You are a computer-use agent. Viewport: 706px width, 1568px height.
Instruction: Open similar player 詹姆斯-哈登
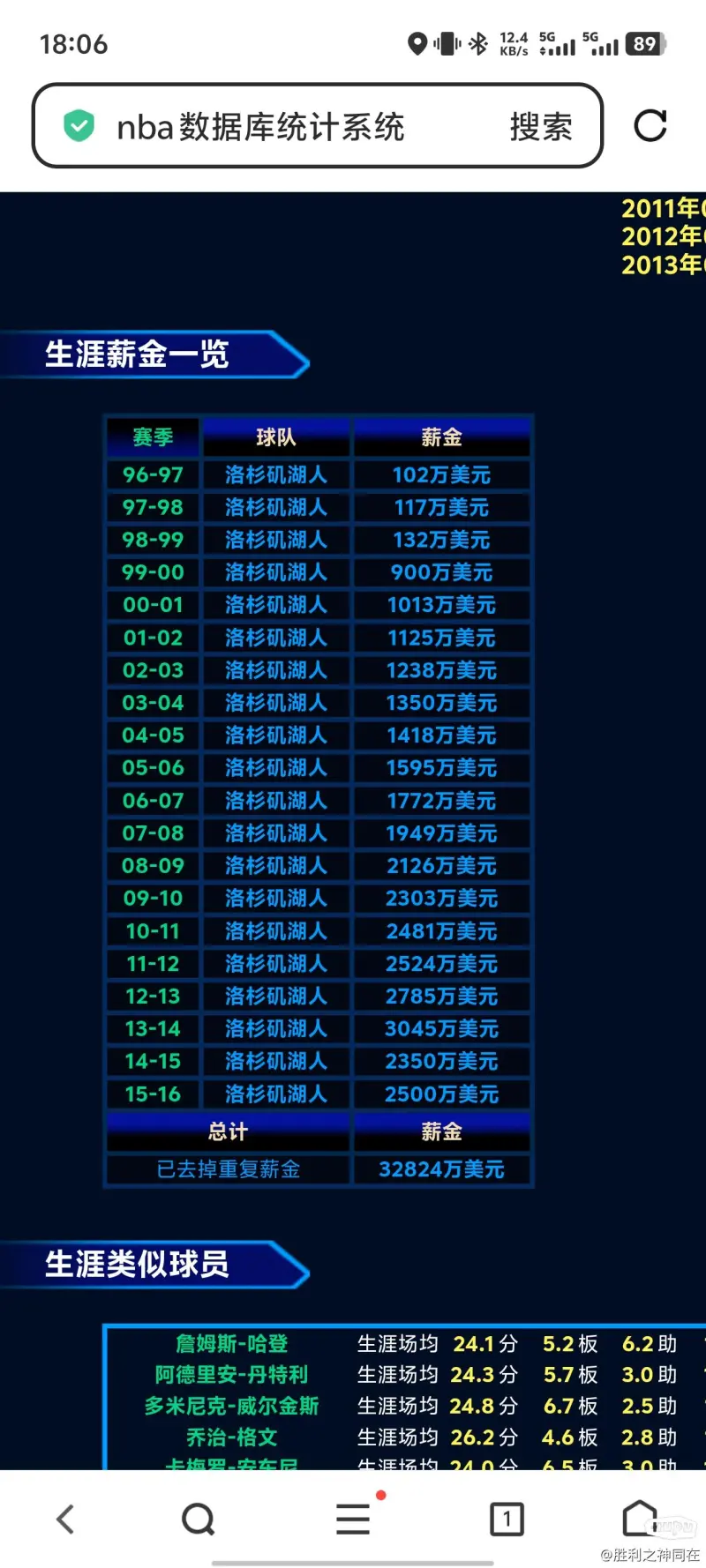click(x=232, y=1343)
